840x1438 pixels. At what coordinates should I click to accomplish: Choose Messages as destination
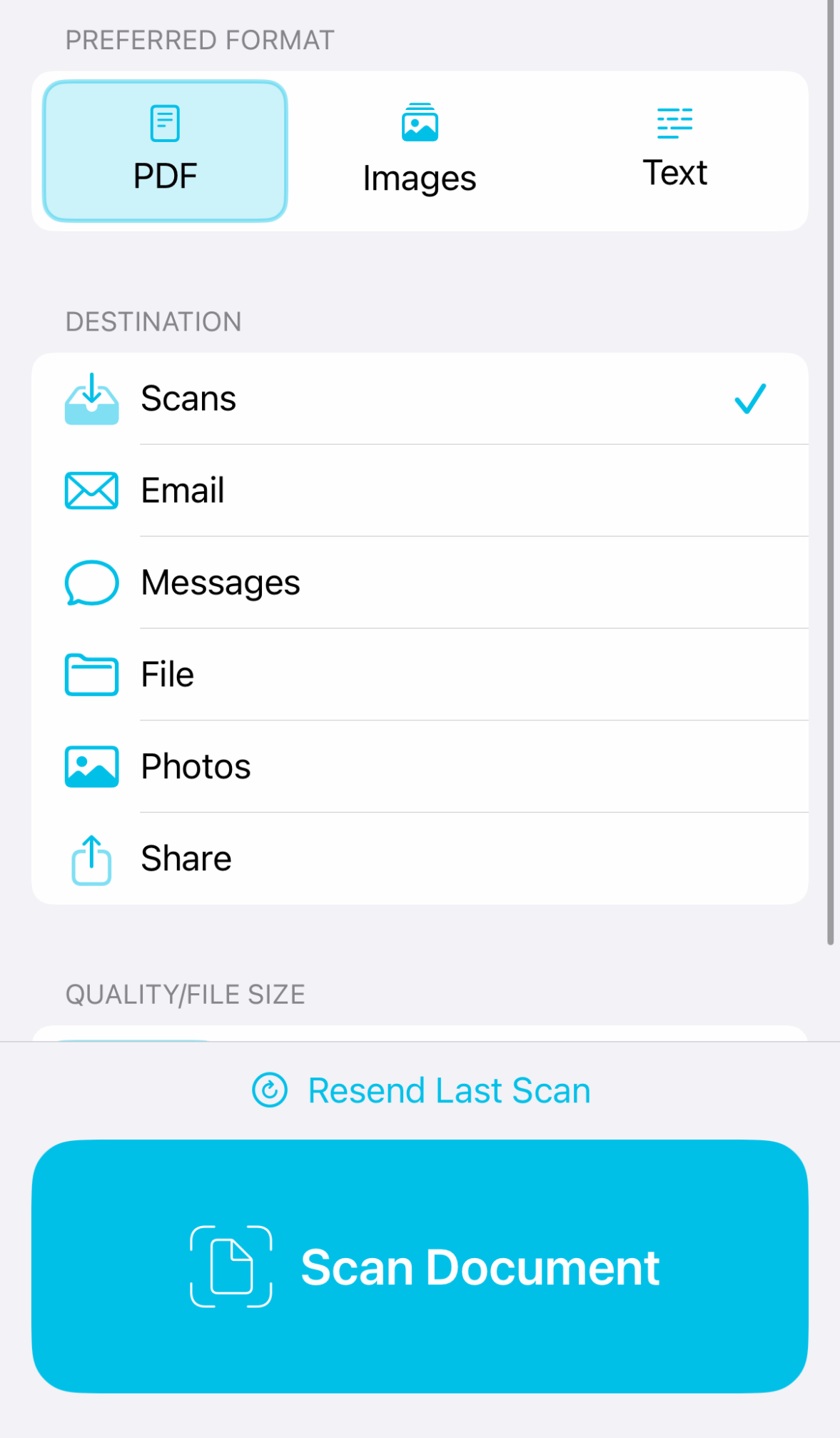pyautogui.click(x=420, y=583)
